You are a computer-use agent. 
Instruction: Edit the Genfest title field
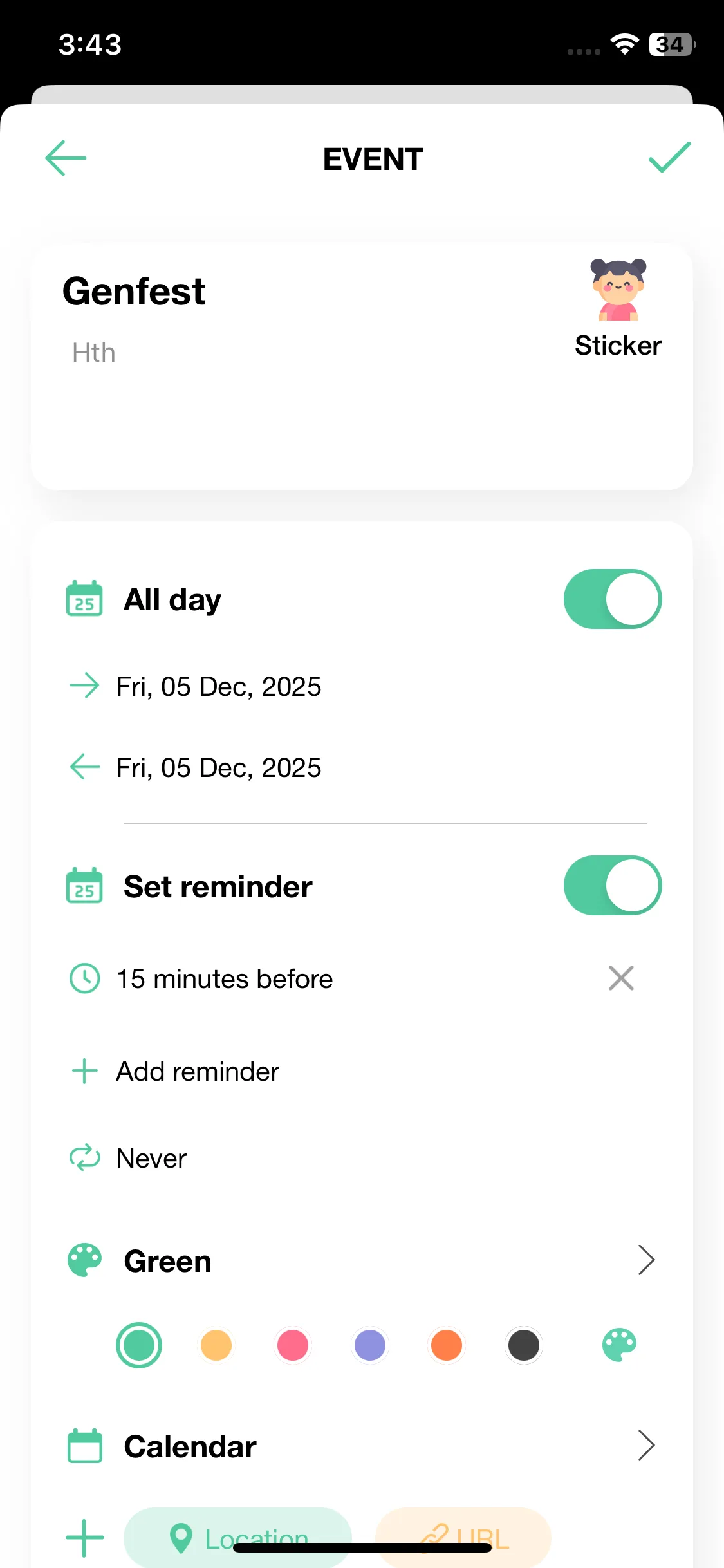point(134,291)
